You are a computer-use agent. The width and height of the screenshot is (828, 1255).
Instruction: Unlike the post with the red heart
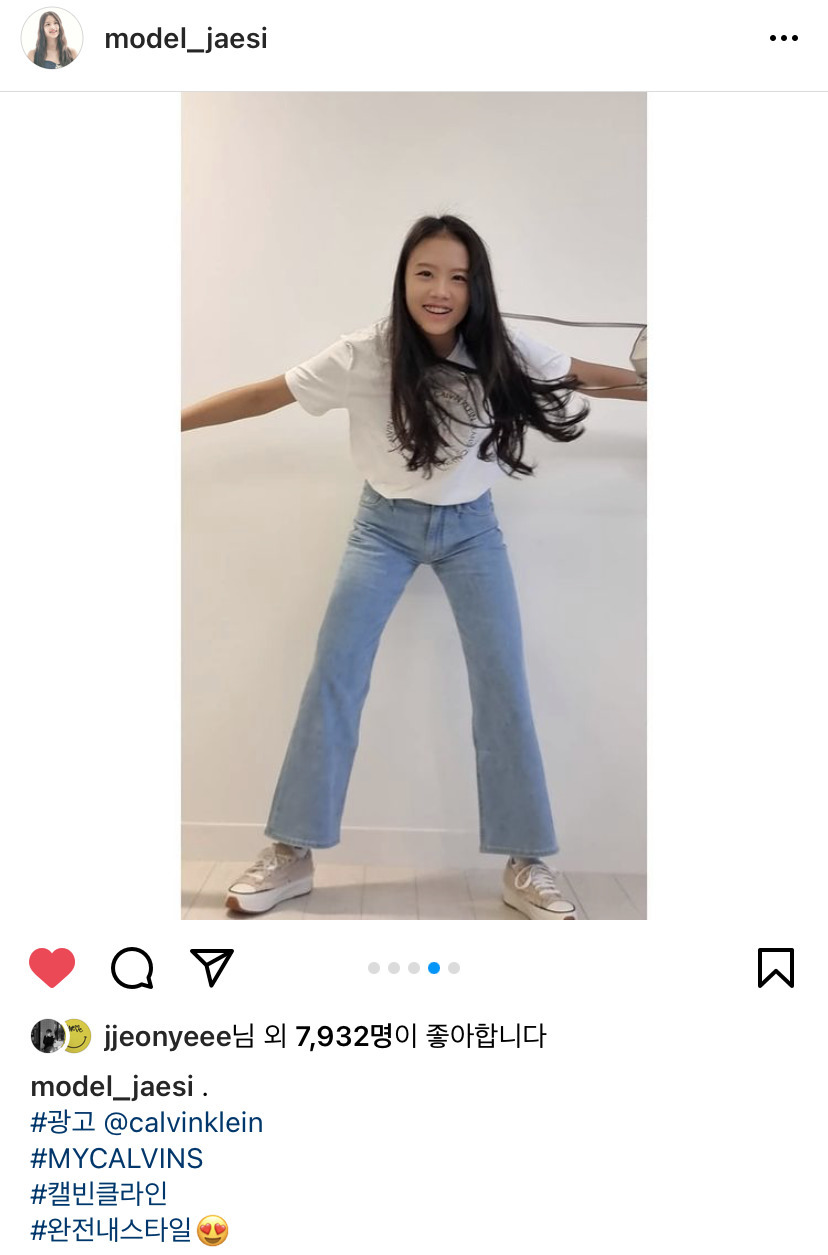(52, 967)
